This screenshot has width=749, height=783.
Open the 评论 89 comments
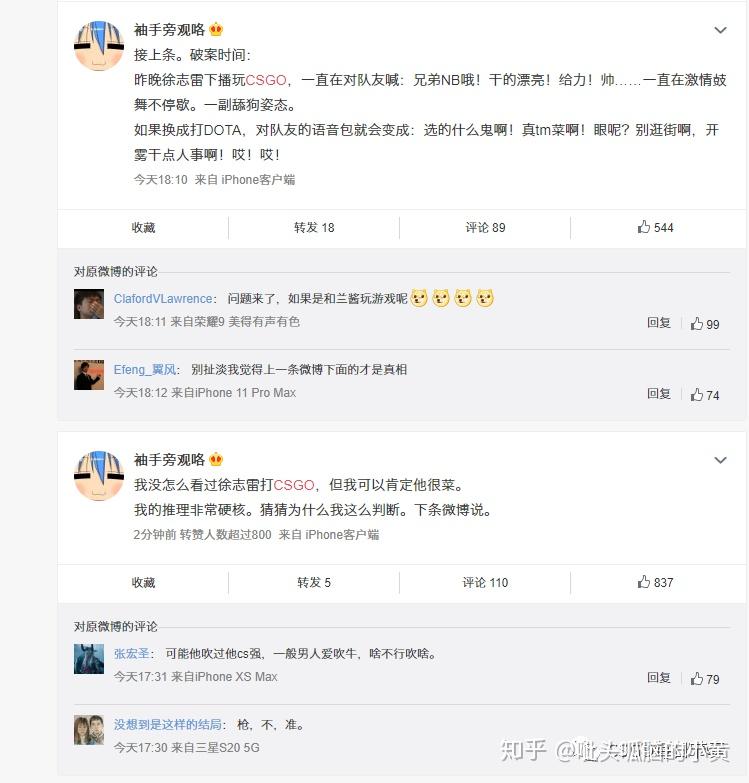pyautogui.click(x=485, y=227)
